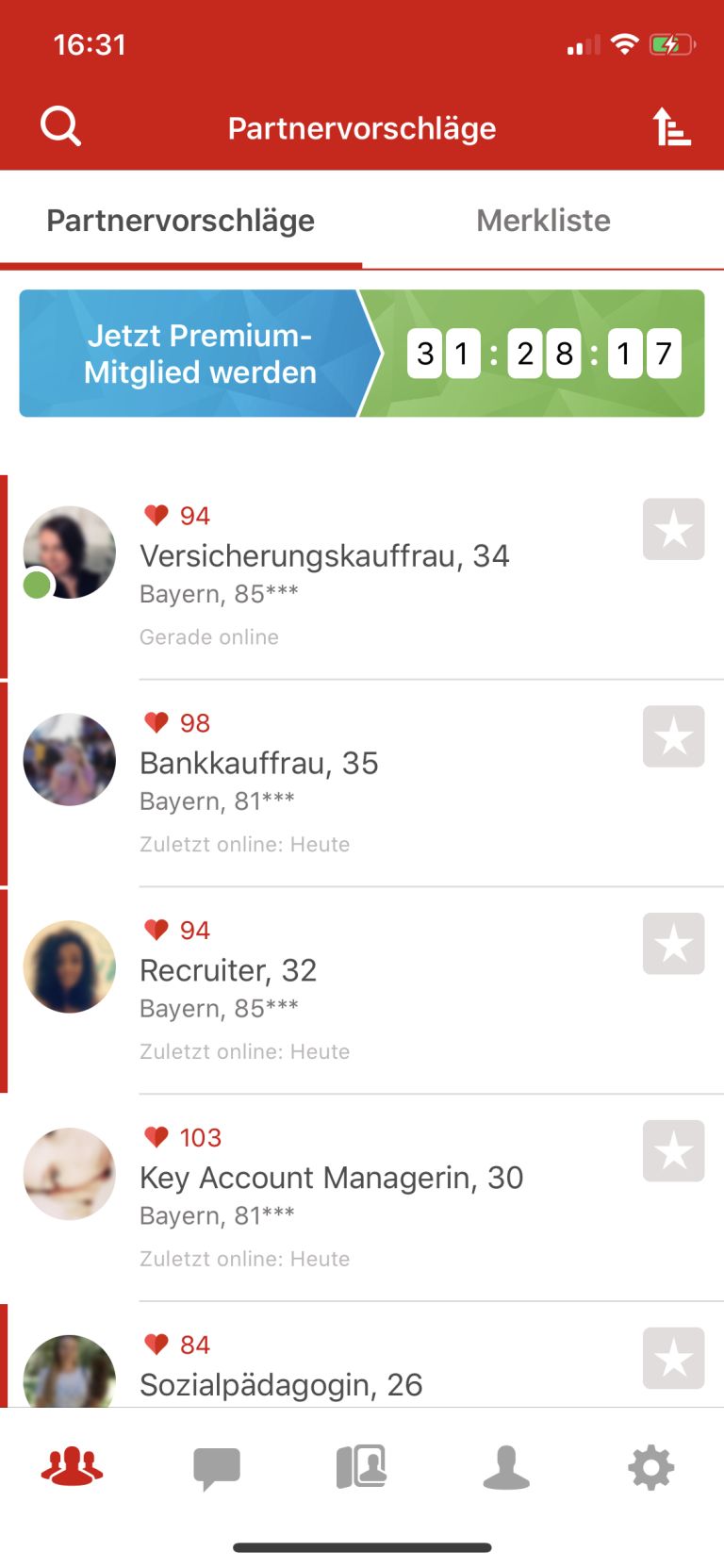The image size is (724, 1568).
Task: Star the Sozialpädagogin, 26 suggestion
Action: 673,1359
